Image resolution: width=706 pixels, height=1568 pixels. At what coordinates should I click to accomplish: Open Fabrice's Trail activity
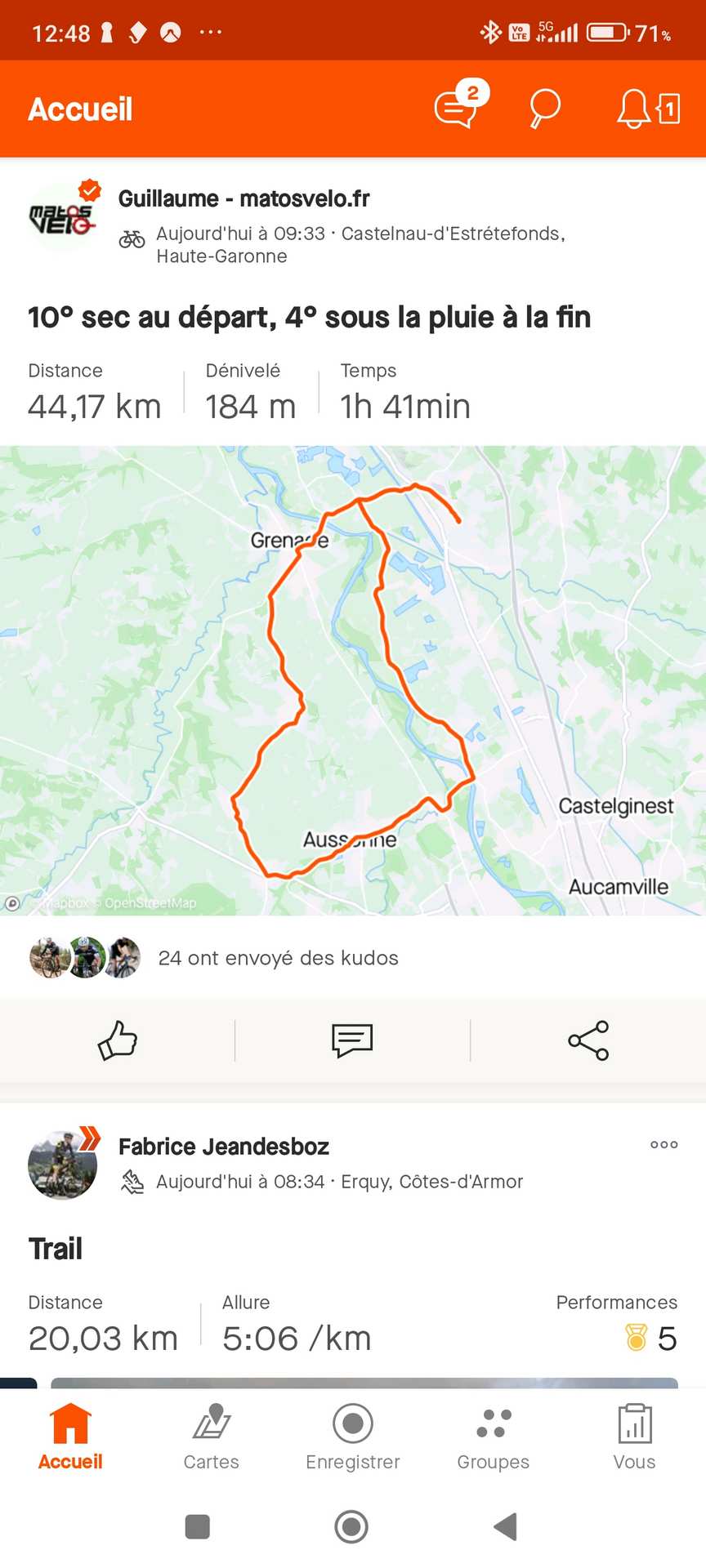point(56,1249)
